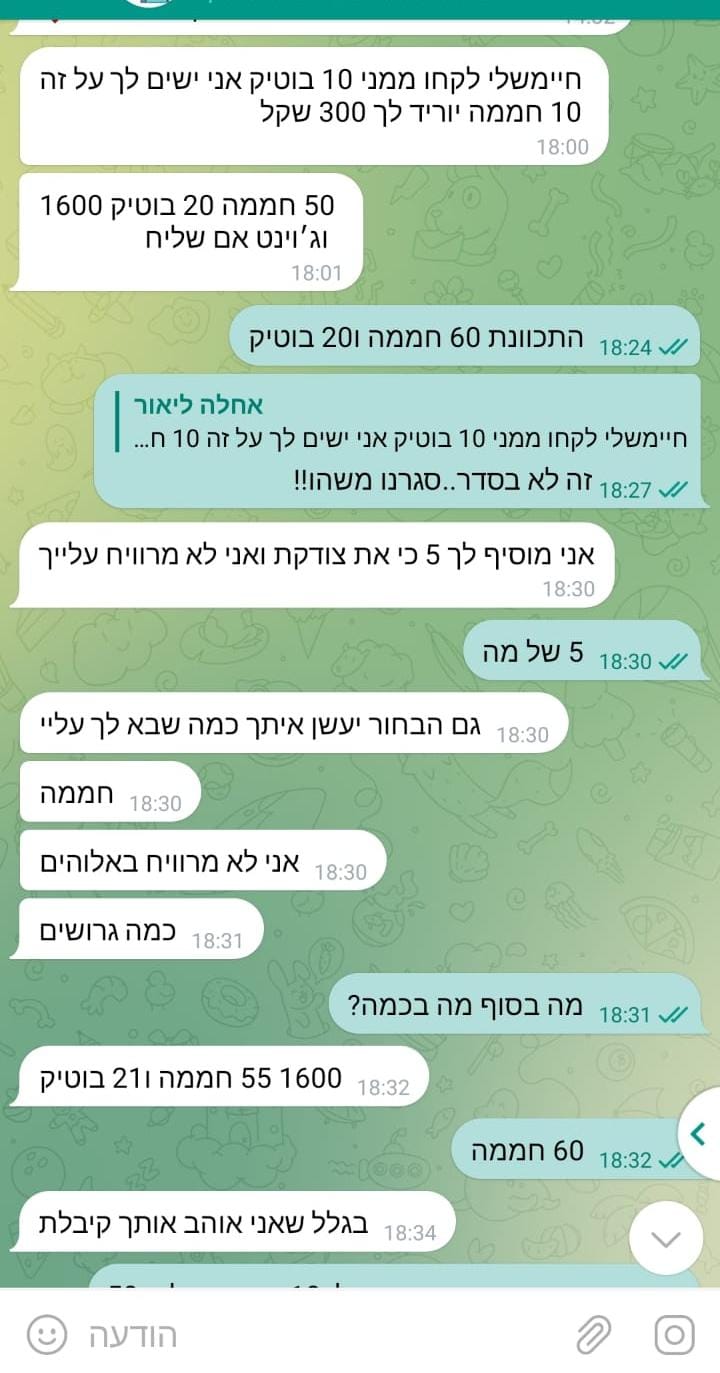Open the camera icon in message bar

[x=674, y=1334]
